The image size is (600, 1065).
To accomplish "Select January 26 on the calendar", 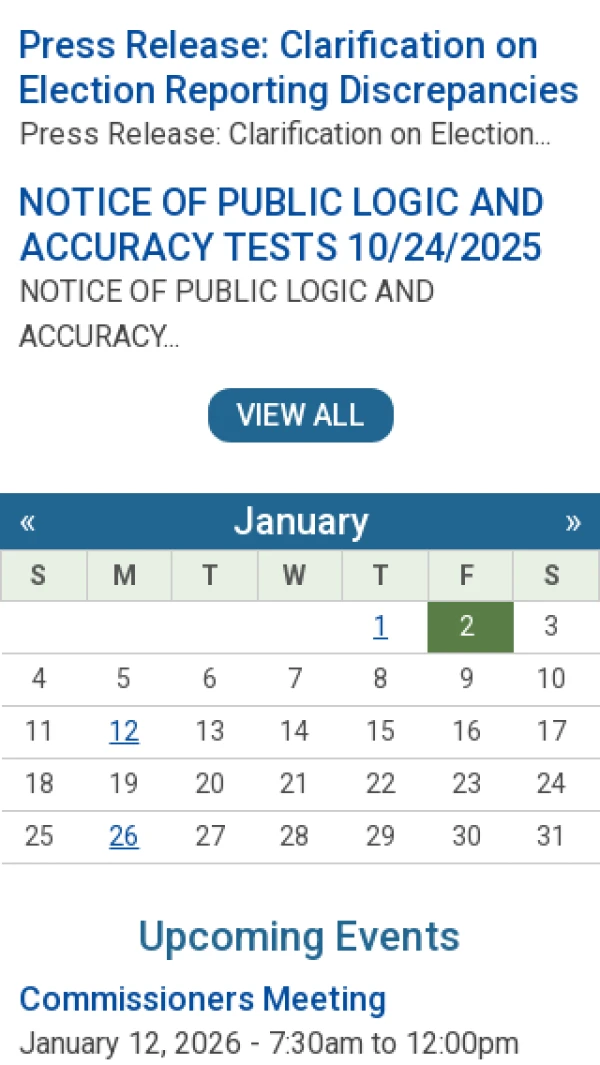I will pos(124,836).
